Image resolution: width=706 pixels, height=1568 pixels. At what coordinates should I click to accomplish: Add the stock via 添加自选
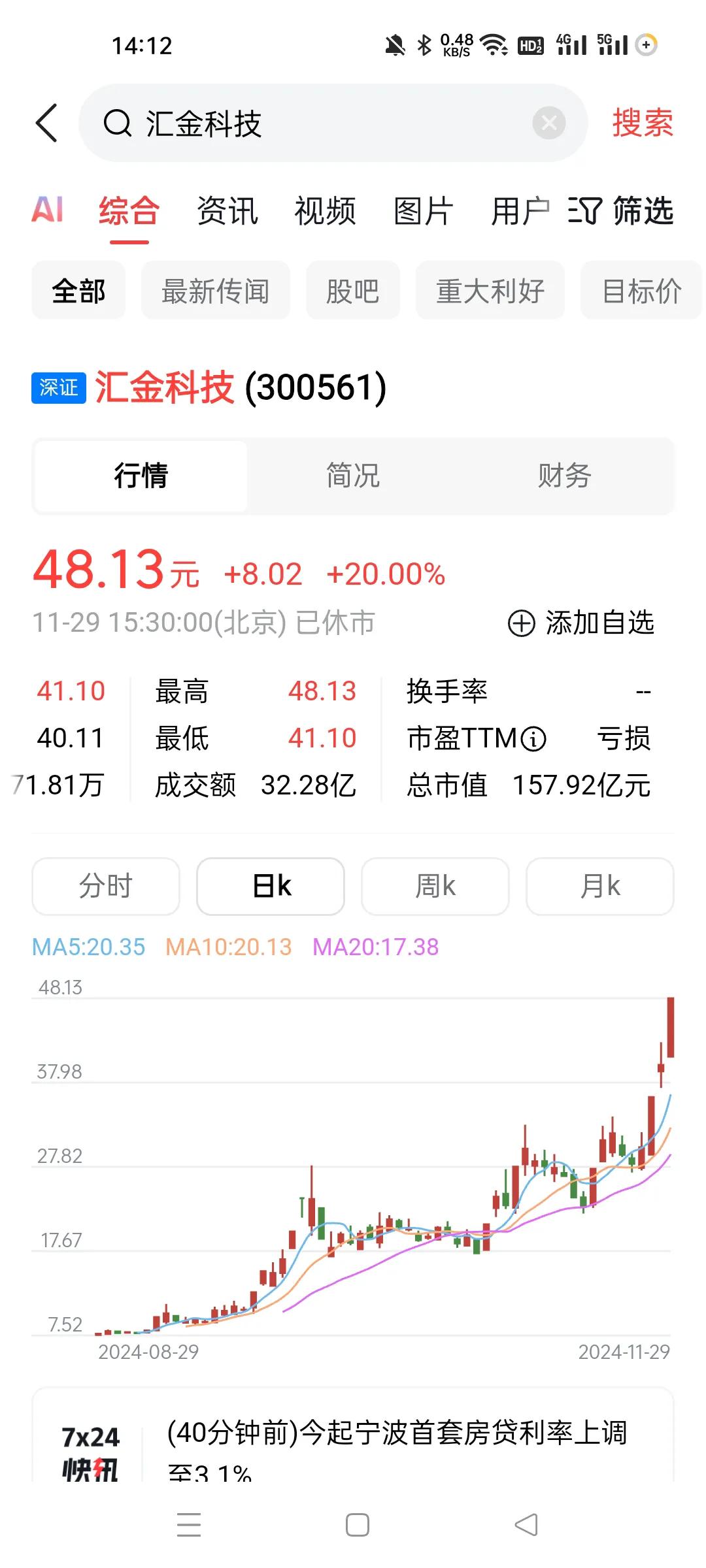(x=581, y=623)
